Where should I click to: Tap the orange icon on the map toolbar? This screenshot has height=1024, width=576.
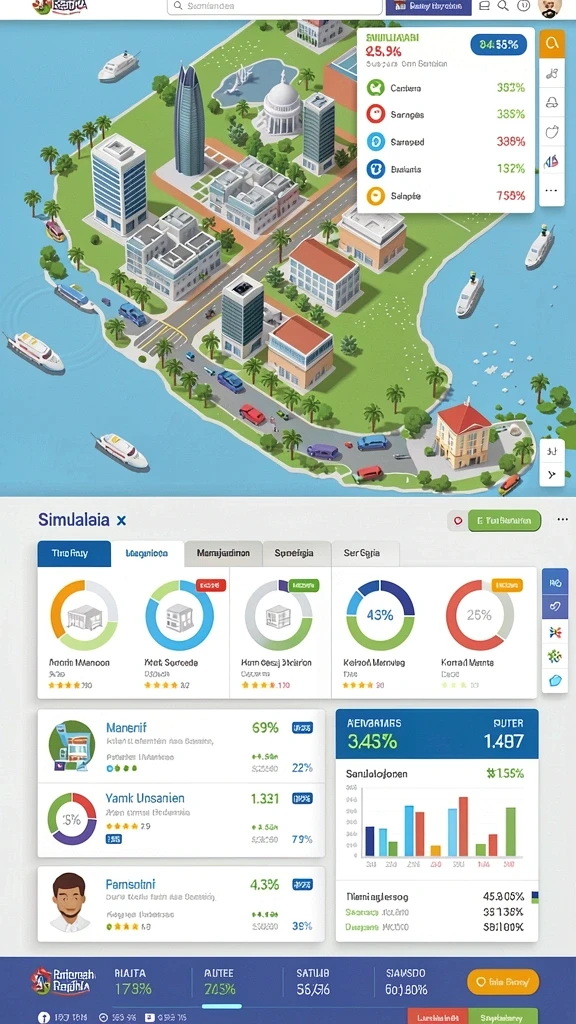tap(552, 42)
